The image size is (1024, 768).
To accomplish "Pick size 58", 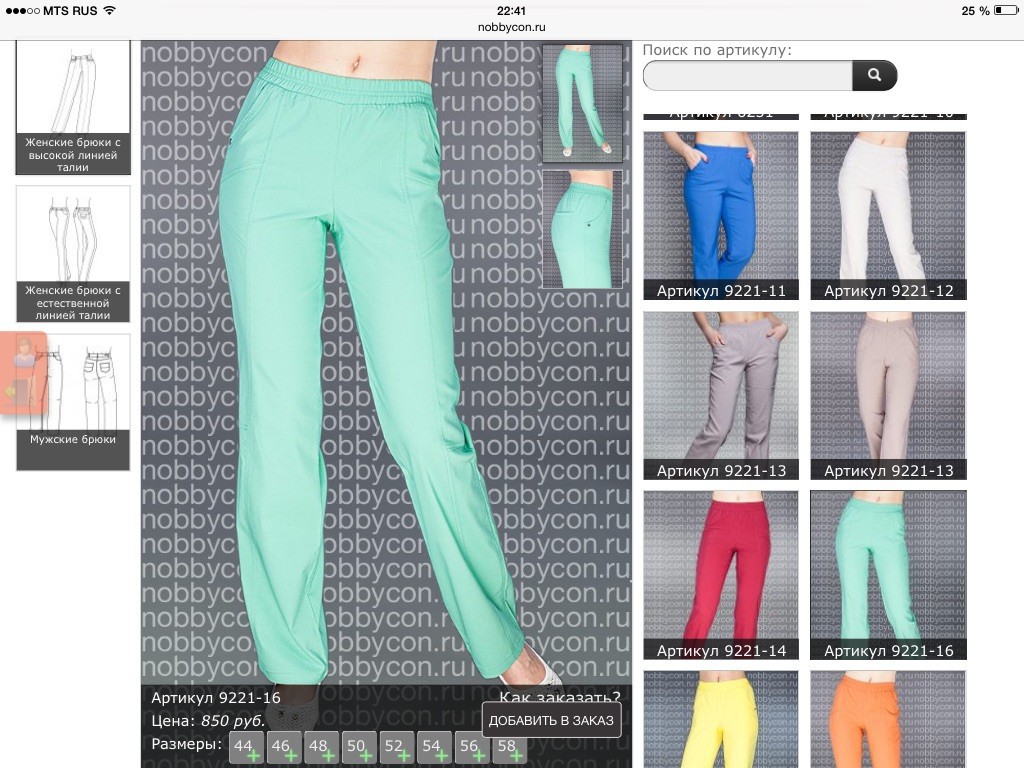I will coord(509,747).
